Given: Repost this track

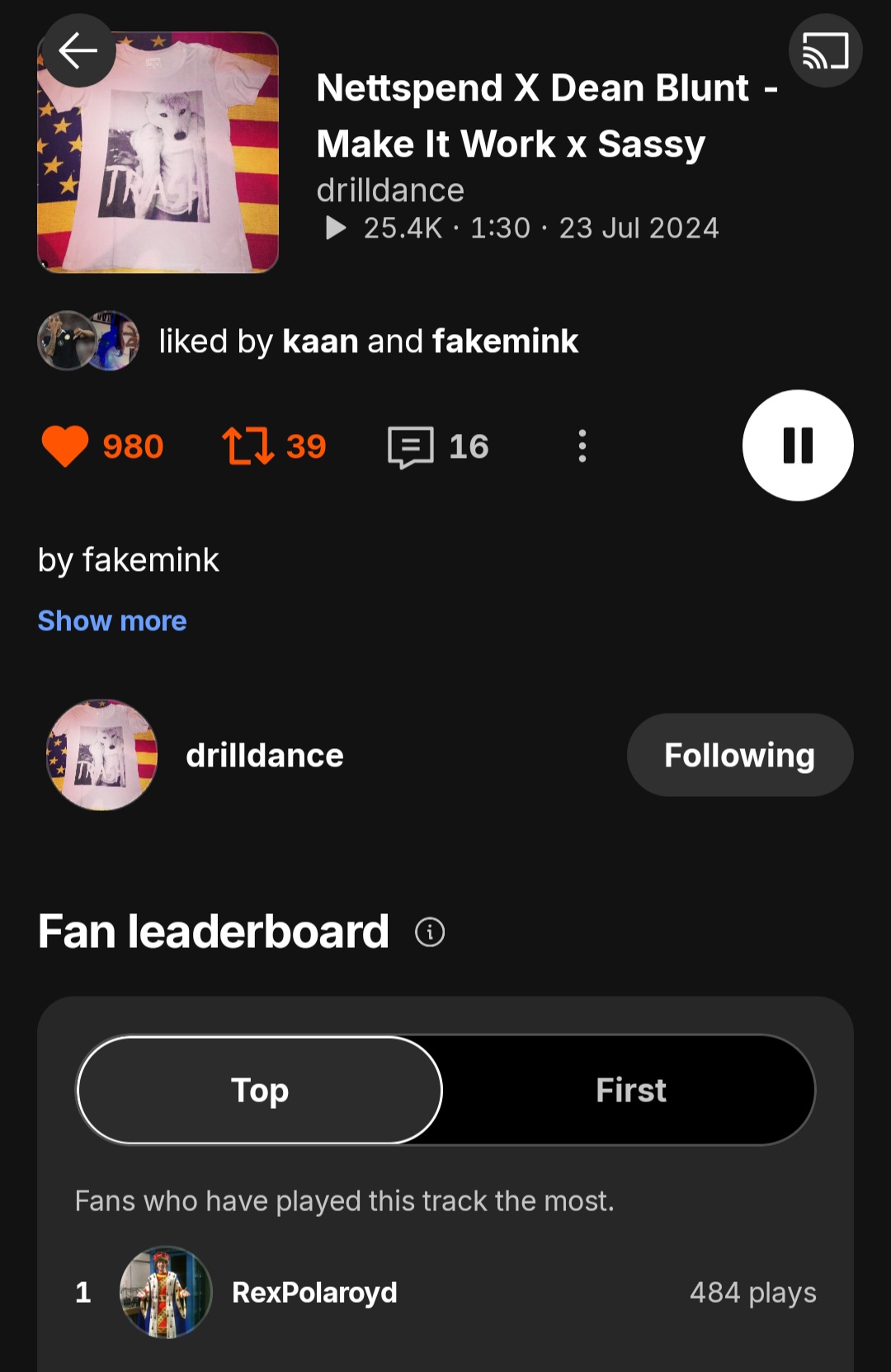Looking at the screenshot, I should click(248, 446).
